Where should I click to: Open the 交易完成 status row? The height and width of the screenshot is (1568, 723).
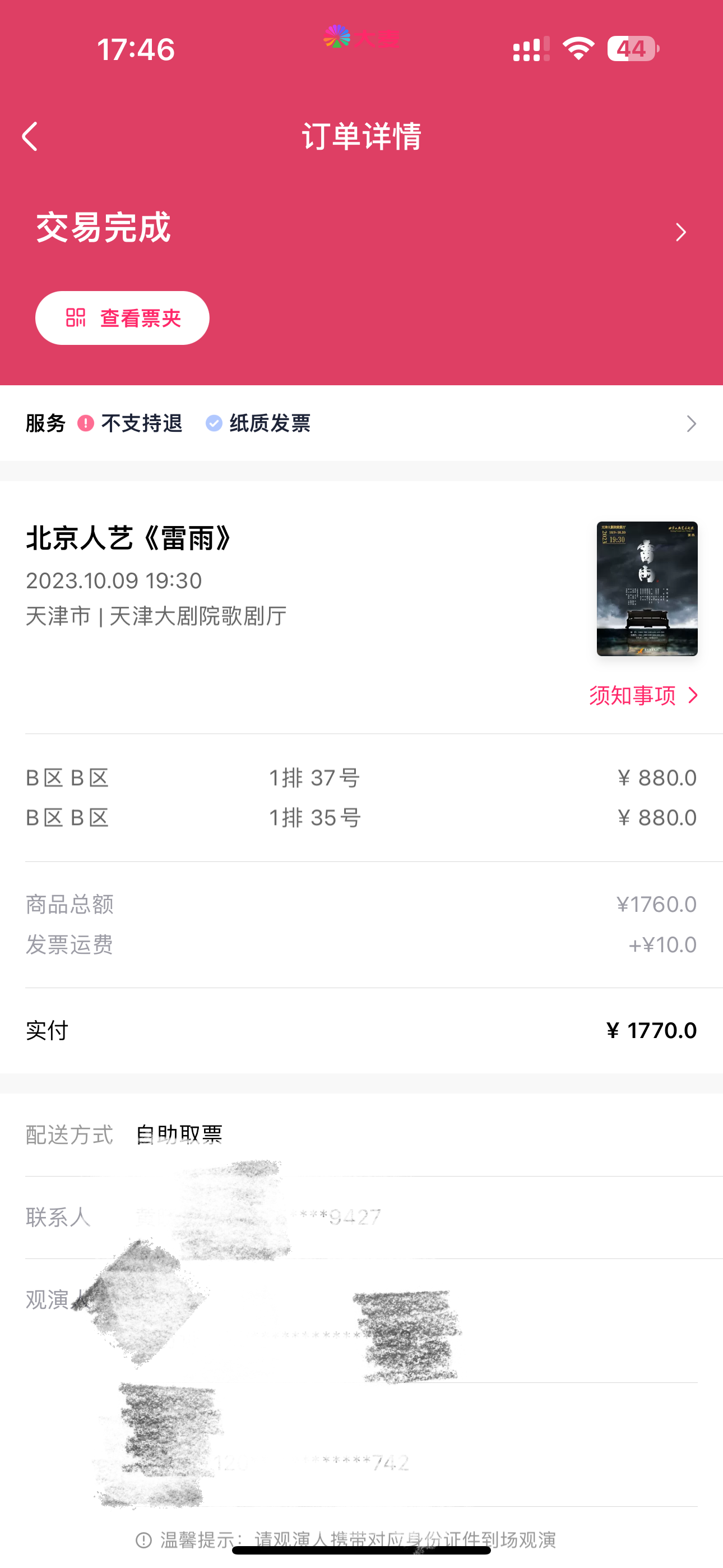click(x=361, y=230)
